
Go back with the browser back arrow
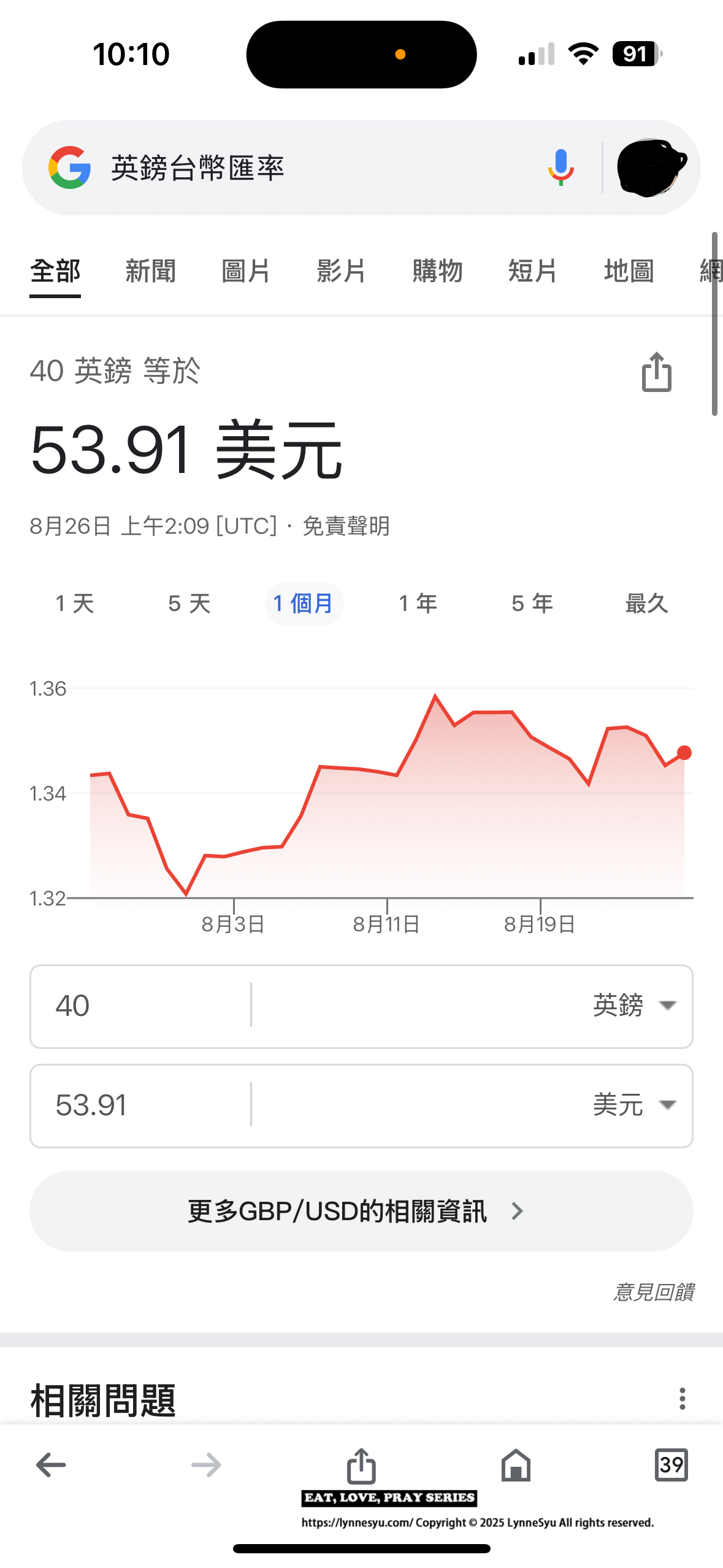pos(51,1465)
